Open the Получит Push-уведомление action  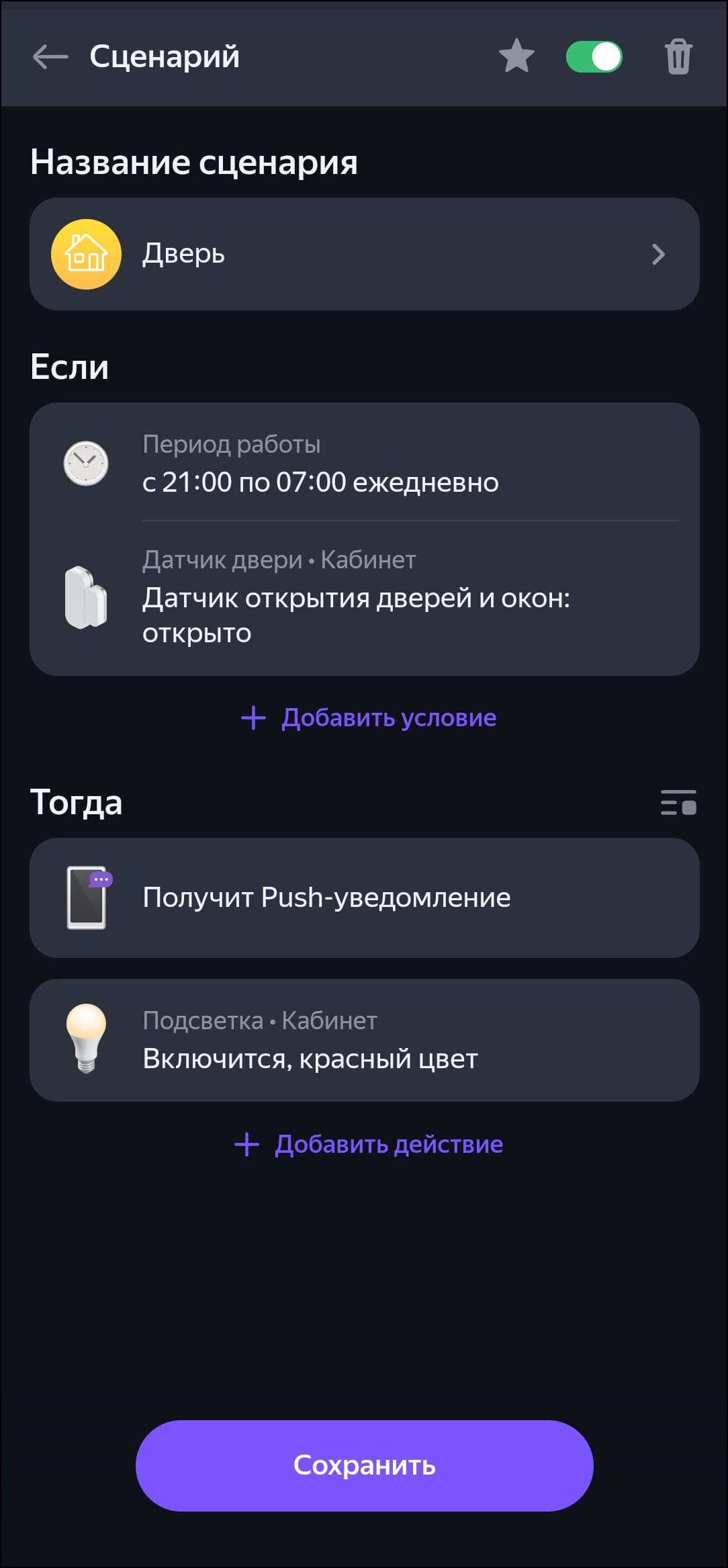click(364, 898)
